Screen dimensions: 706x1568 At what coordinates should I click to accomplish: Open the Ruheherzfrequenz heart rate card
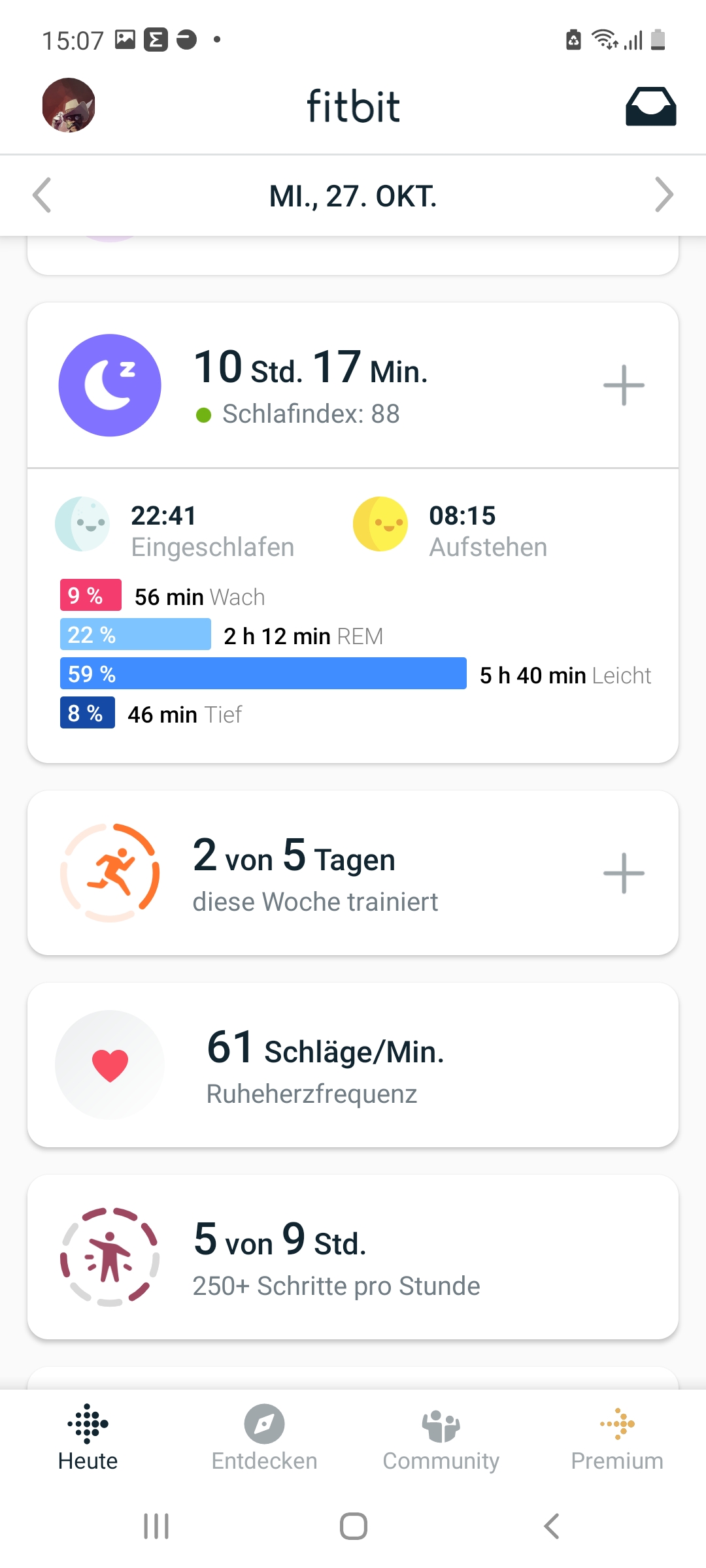click(353, 1065)
